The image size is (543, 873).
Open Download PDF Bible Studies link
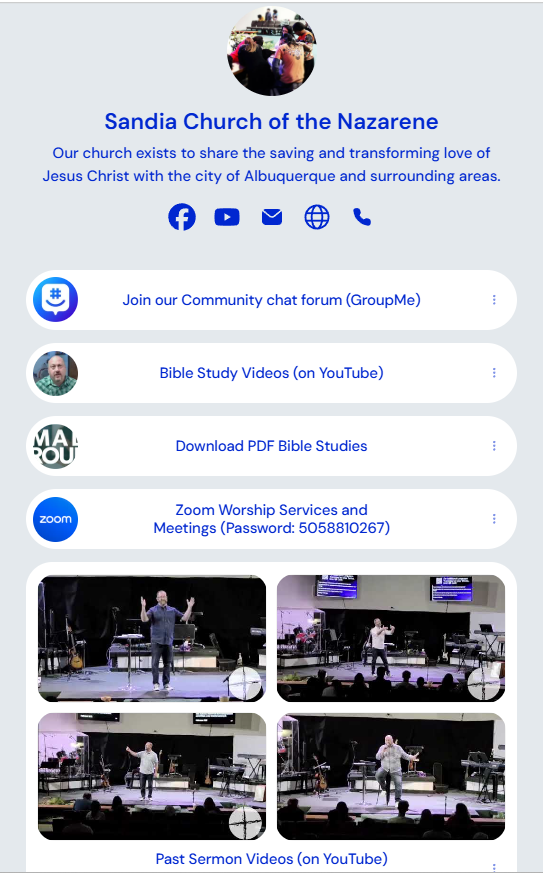[x=271, y=446]
